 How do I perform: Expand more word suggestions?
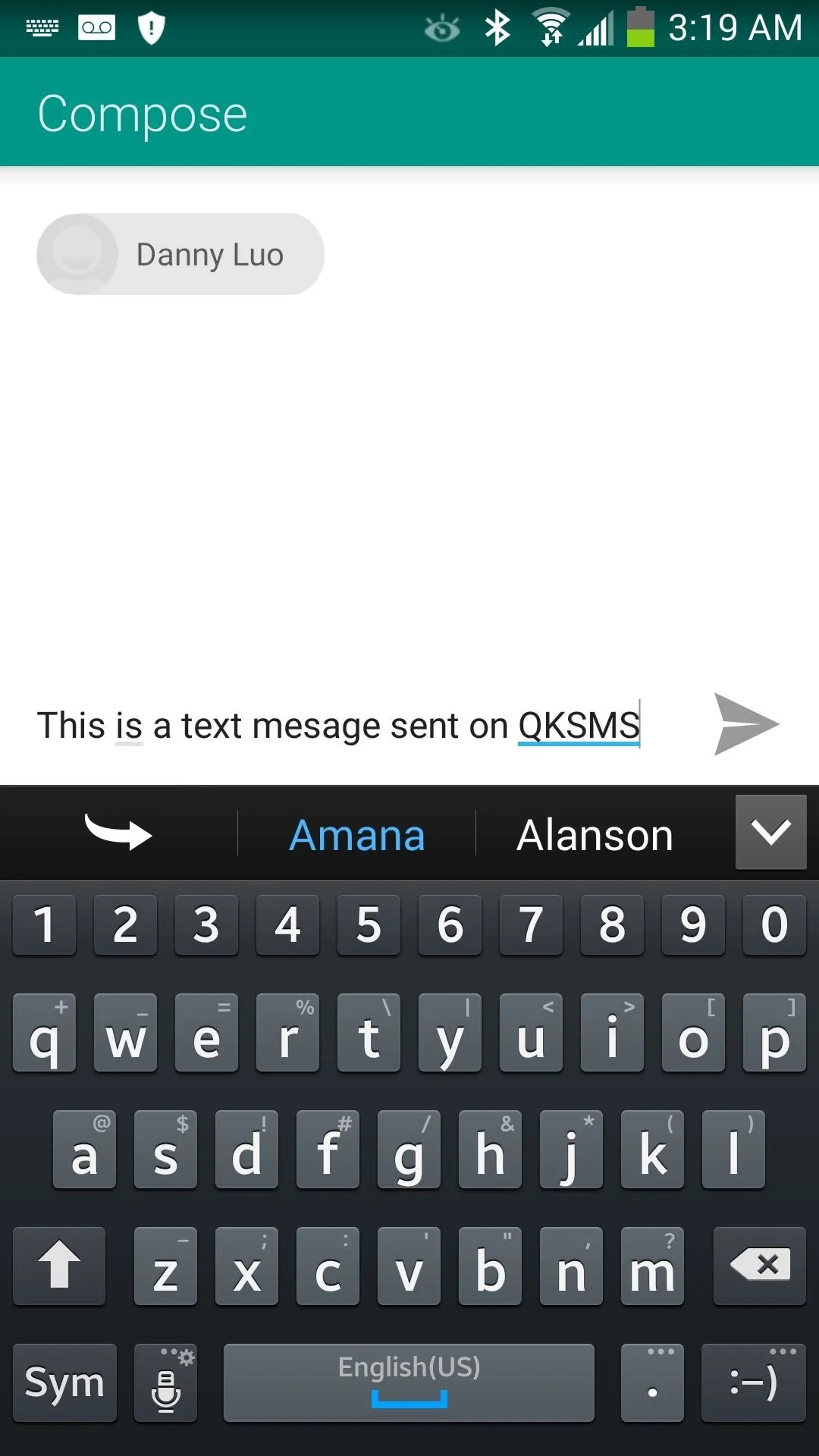click(770, 832)
